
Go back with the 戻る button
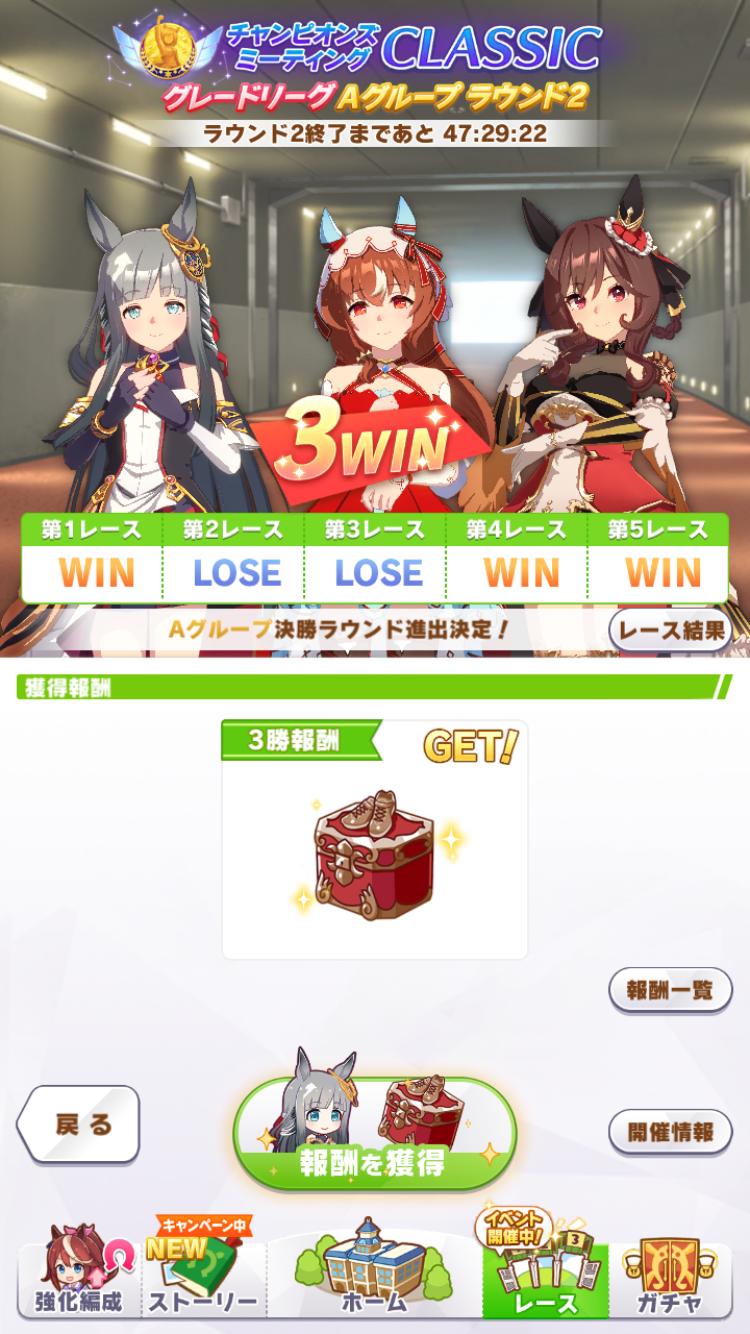(x=79, y=1125)
